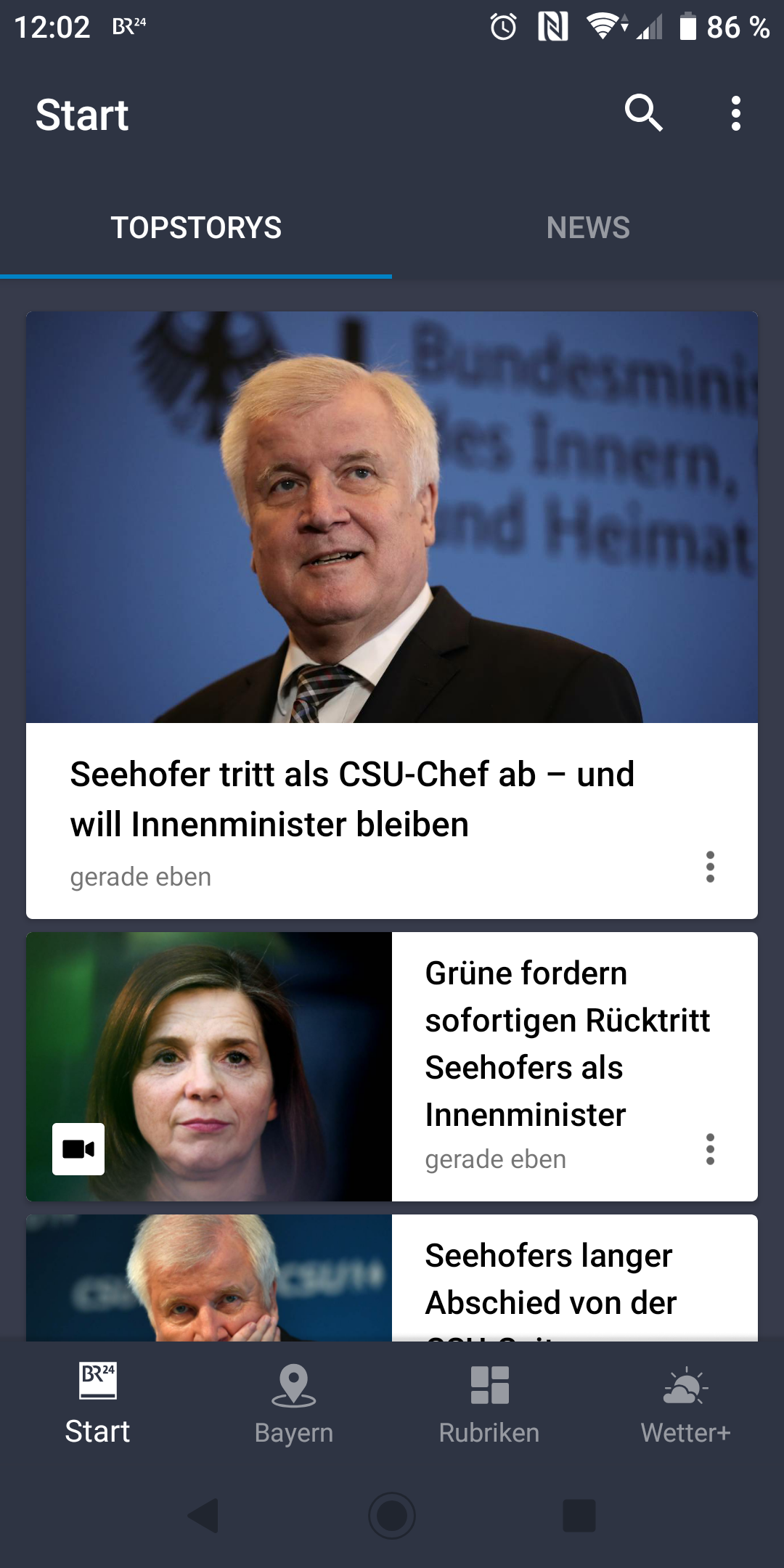Show options for Grüne fordern sofortigen Rücktritt article
The image size is (784, 1568).
coord(710,1149)
